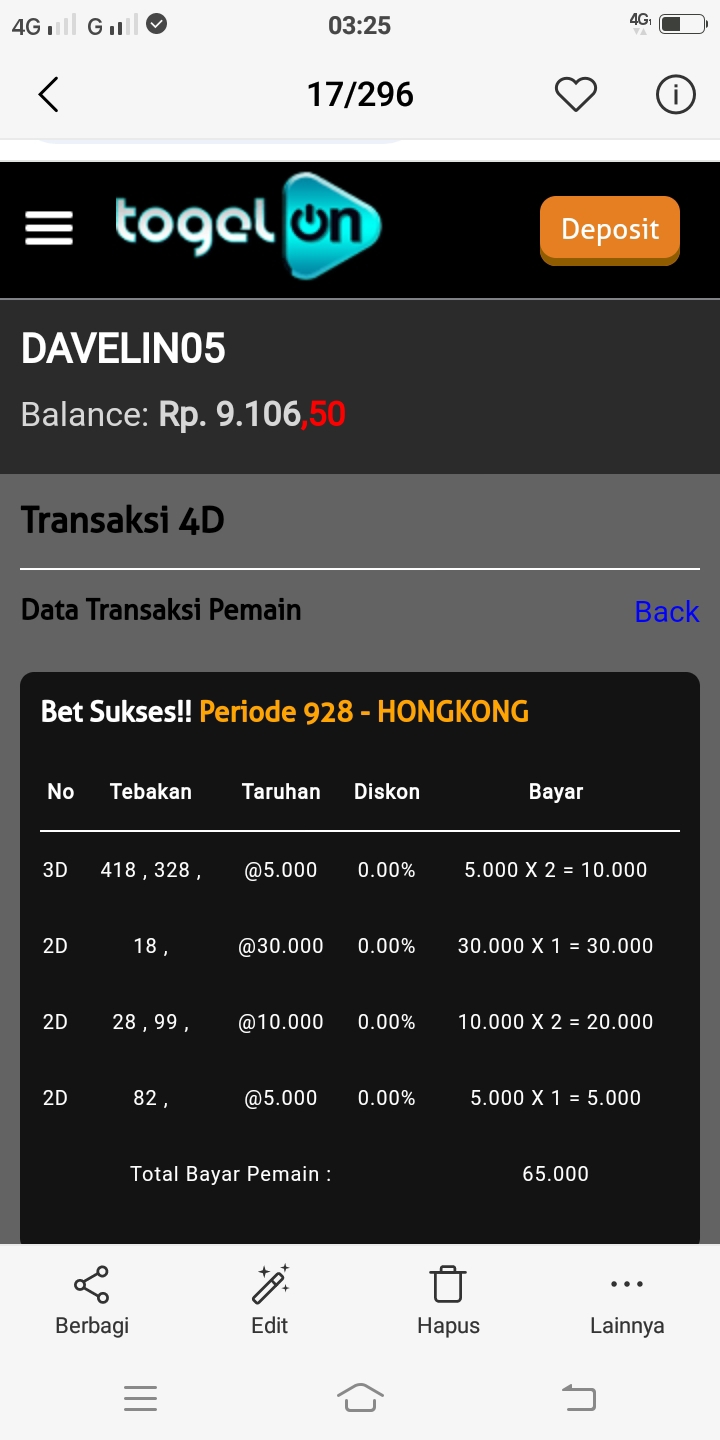Tap the system back button
720x1440 pixels.
[x=579, y=1397]
